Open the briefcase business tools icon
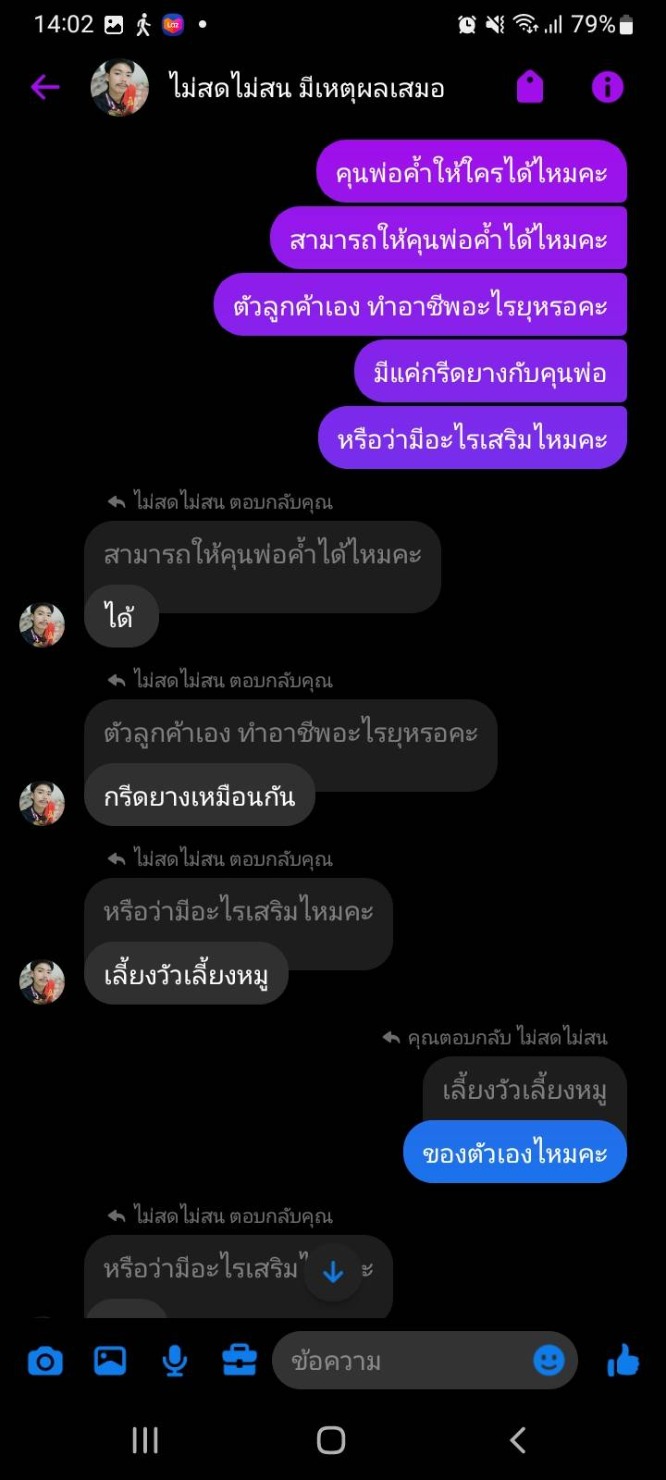 pos(239,1360)
